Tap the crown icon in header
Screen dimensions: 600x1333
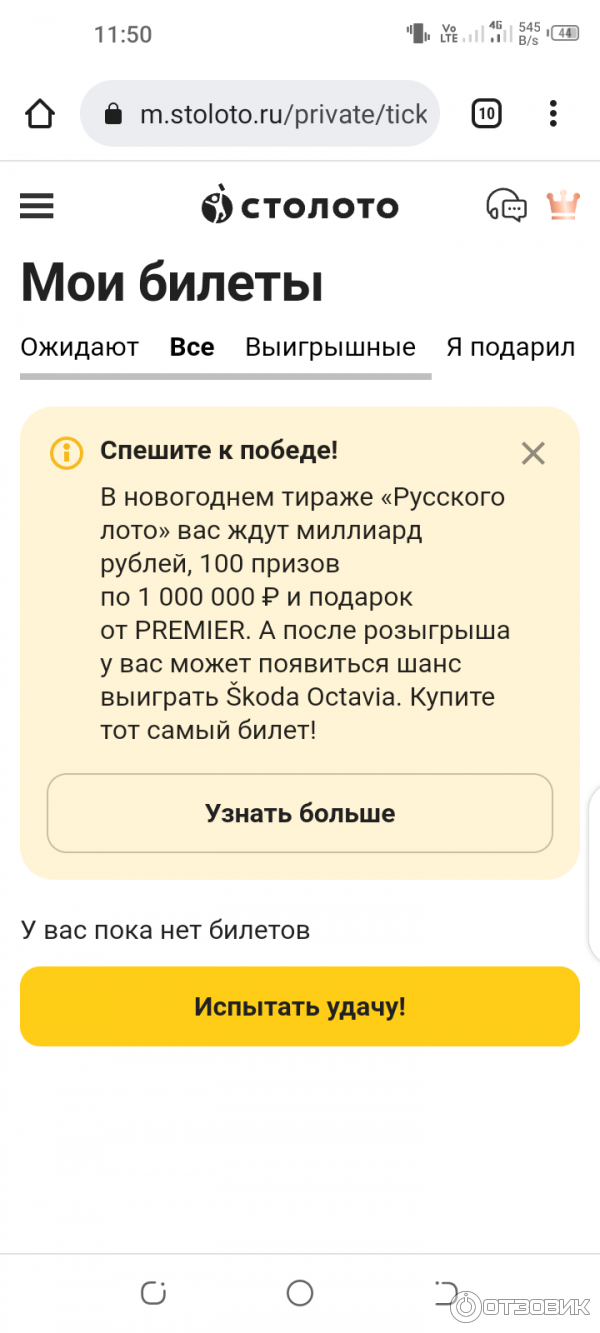pyautogui.click(x=563, y=206)
